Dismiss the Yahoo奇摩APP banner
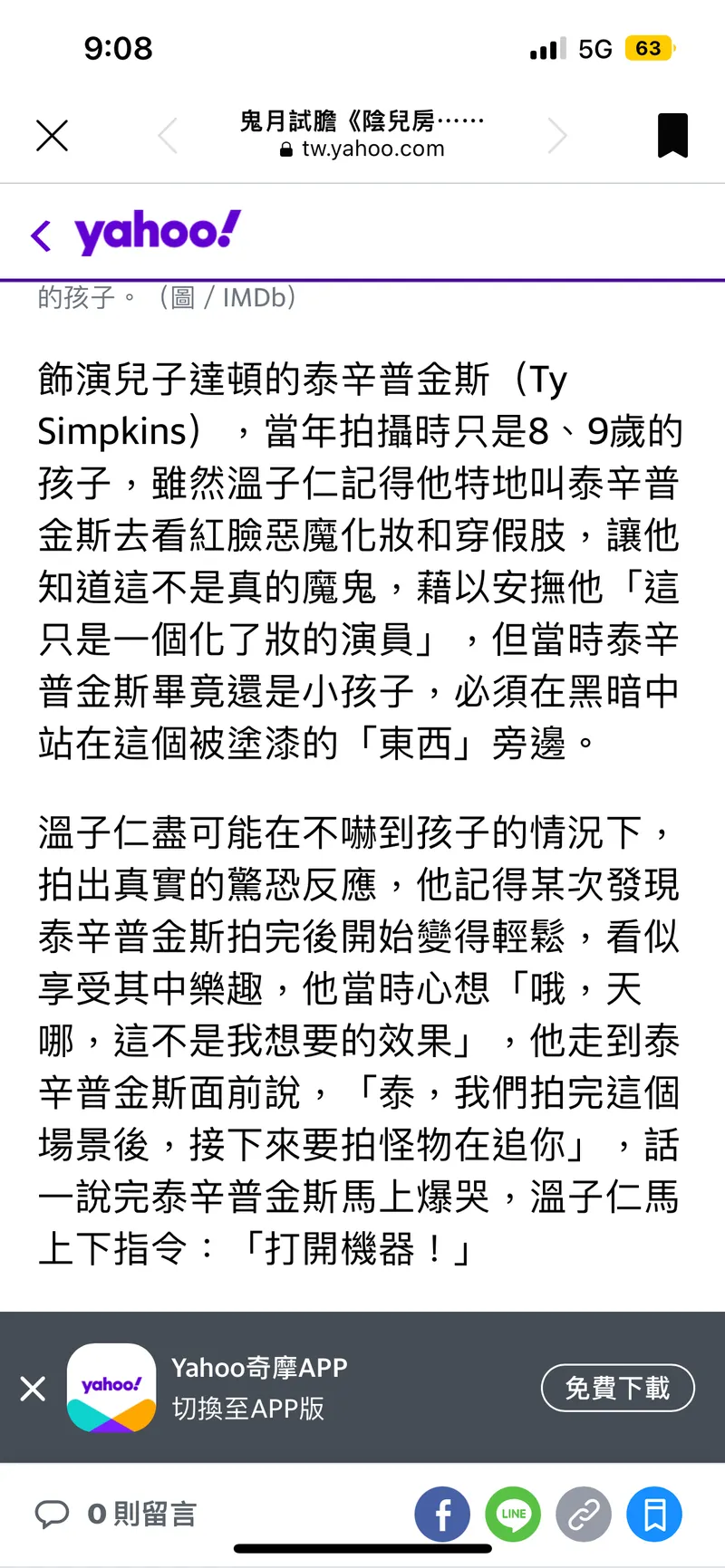 coord(33,1388)
